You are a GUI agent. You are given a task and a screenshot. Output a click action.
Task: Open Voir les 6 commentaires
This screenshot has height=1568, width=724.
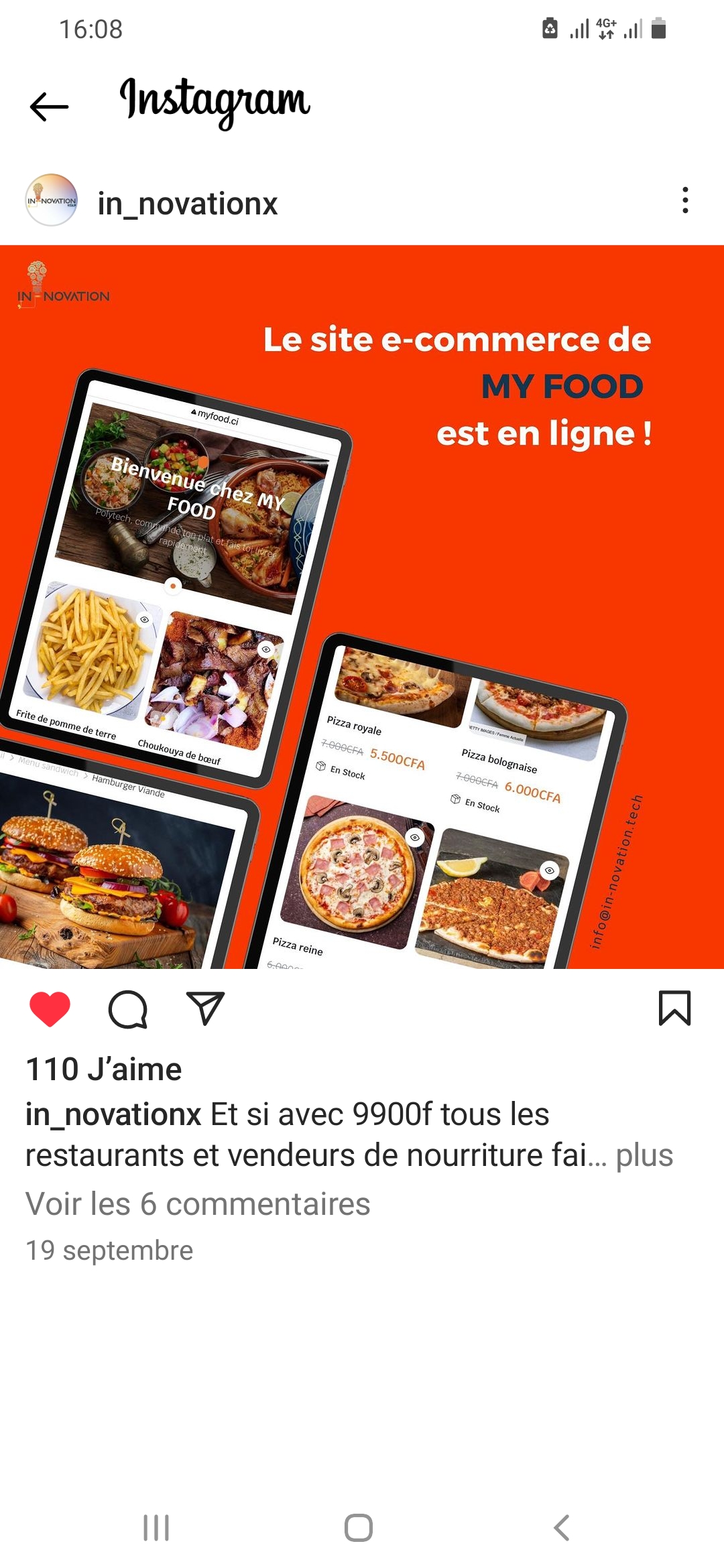coord(198,1203)
